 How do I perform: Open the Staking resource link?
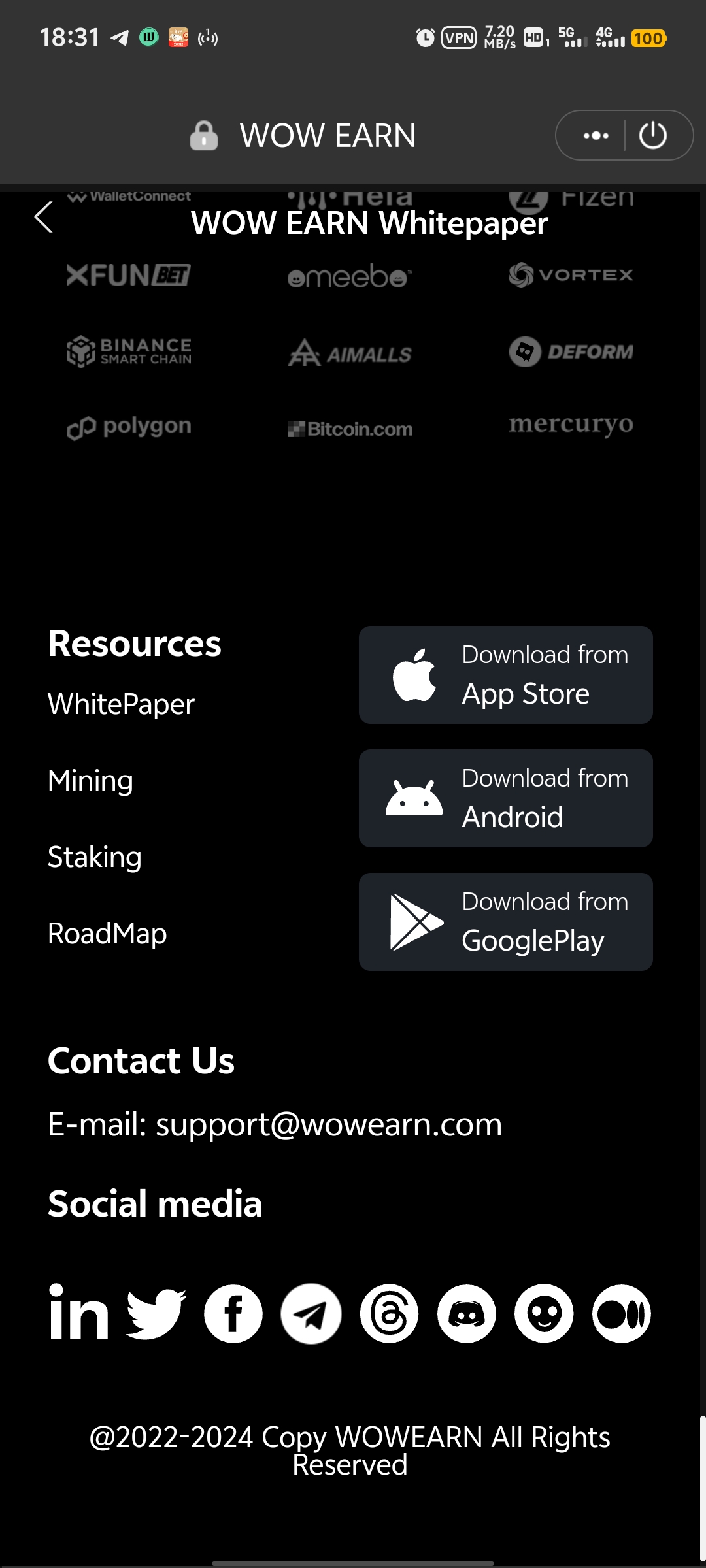94,857
